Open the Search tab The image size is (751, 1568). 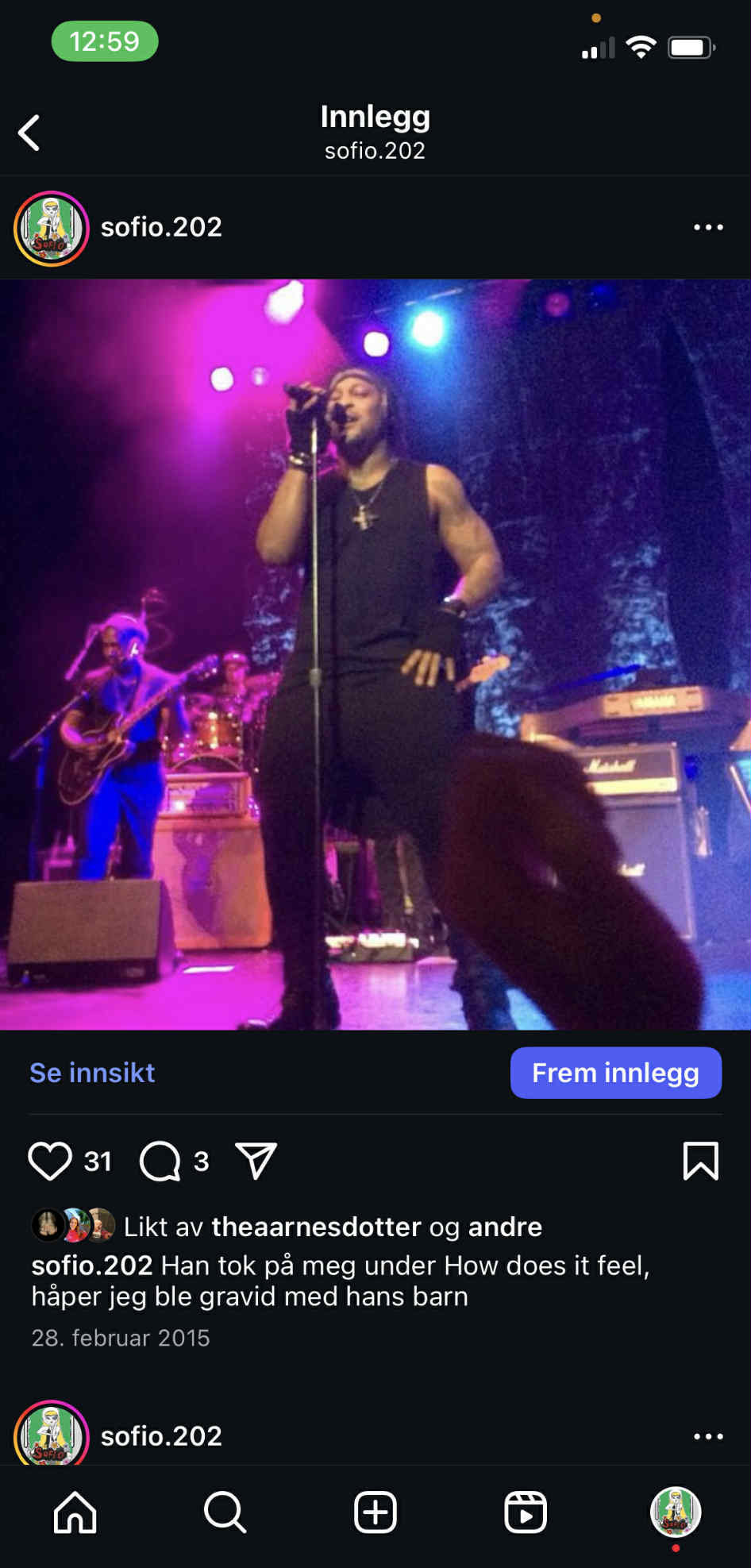225,1512
